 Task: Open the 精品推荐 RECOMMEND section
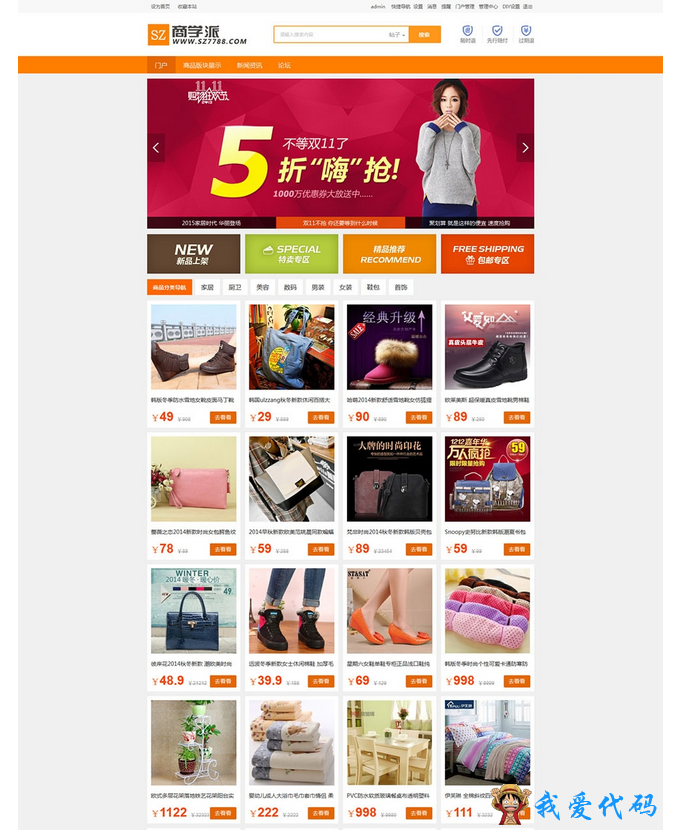pos(389,254)
